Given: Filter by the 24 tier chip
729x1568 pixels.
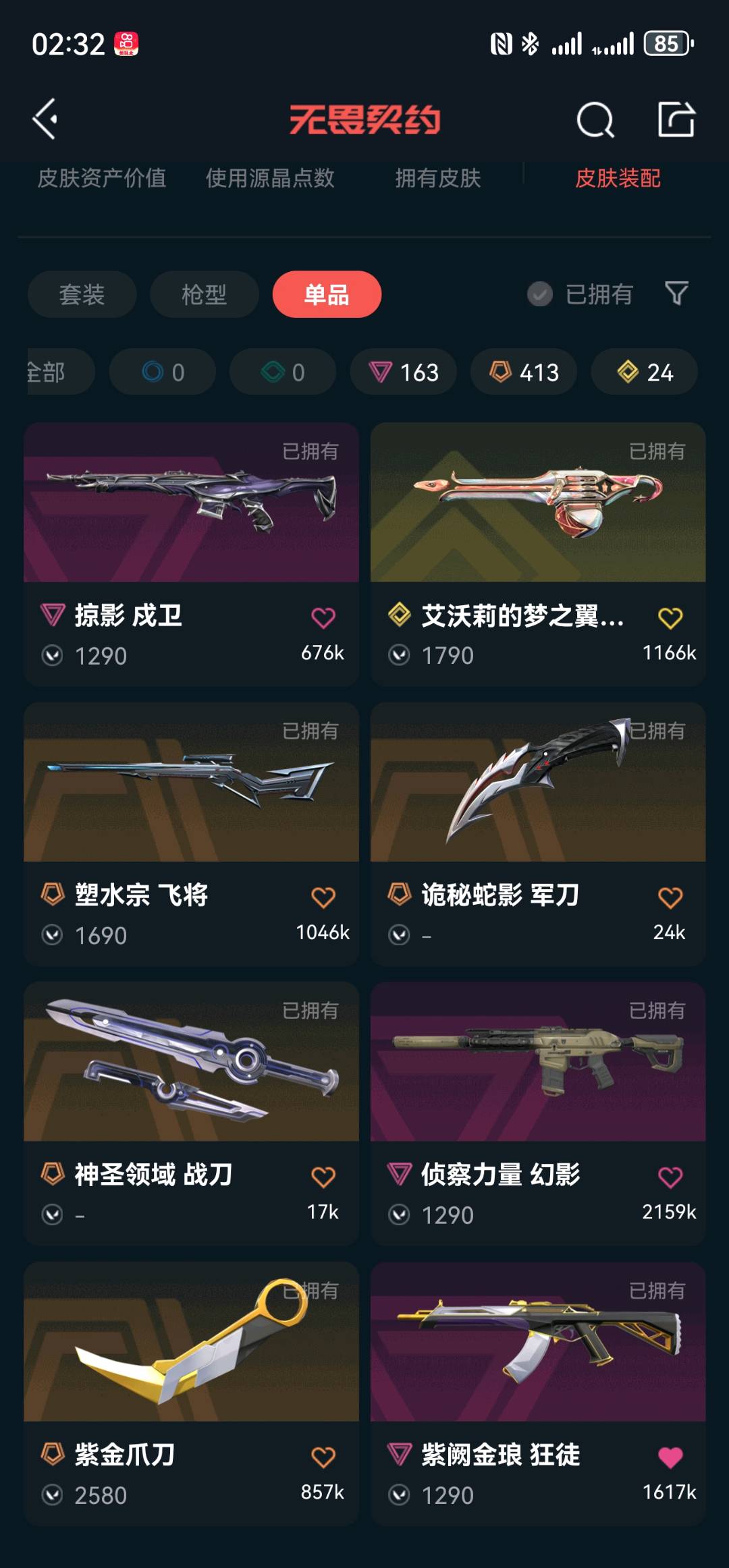Looking at the screenshot, I should click(x=645, y=372).
